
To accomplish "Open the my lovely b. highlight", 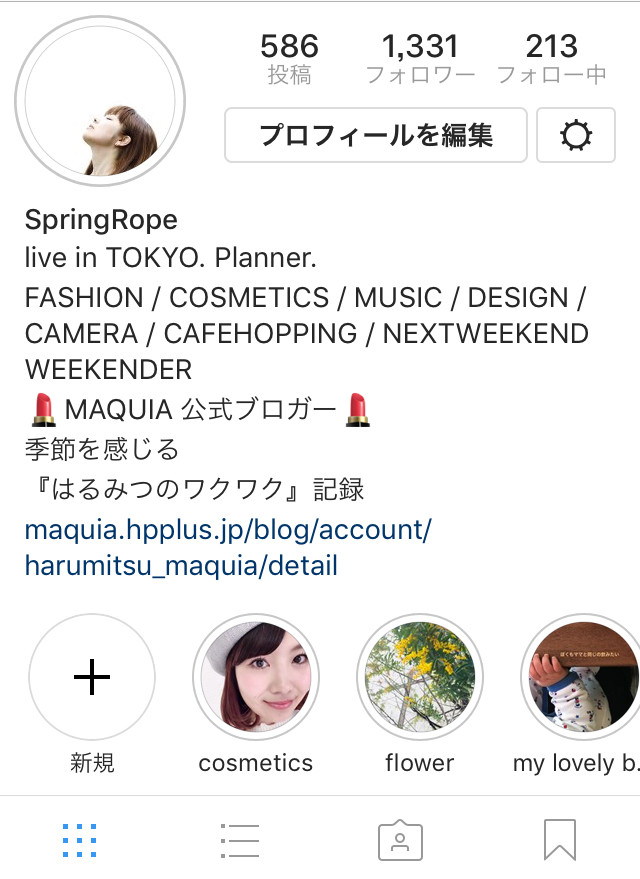I will pos(582,678).
